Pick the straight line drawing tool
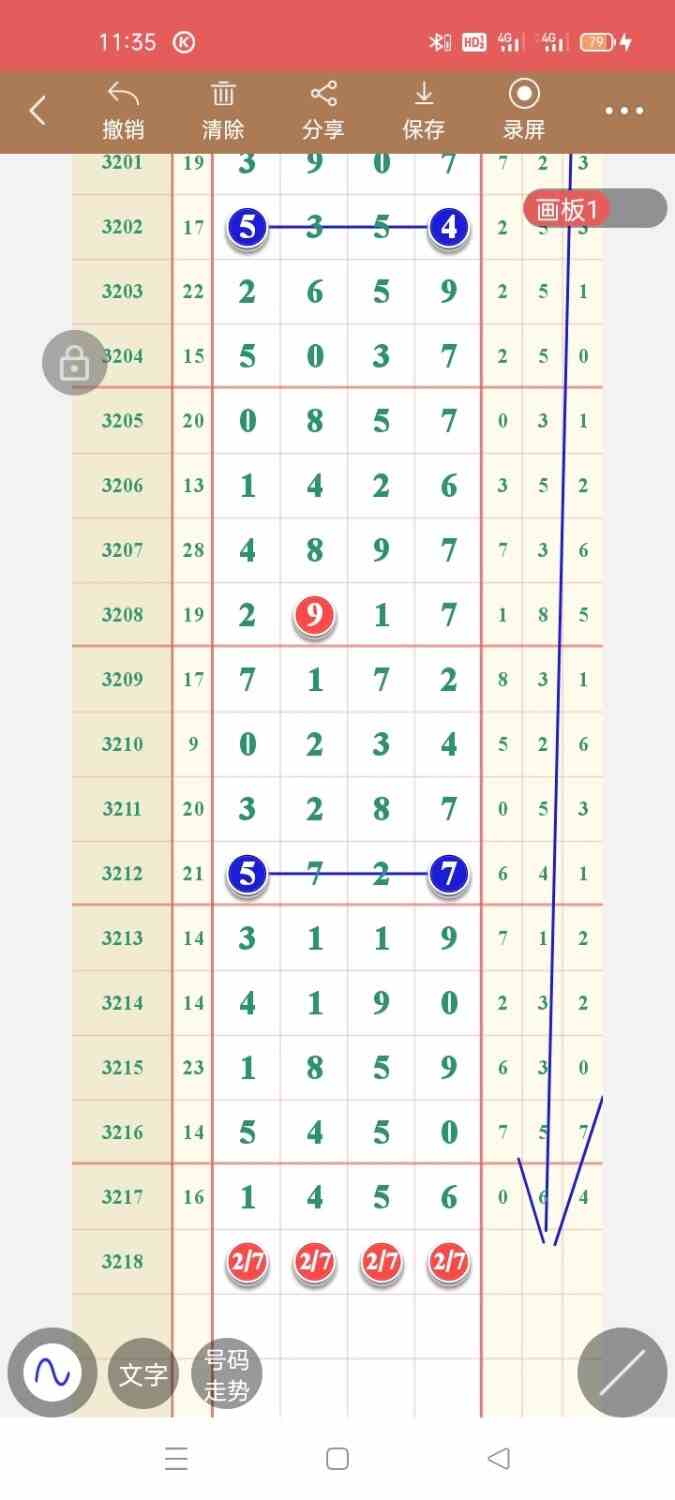This screenshot has width=675, height=1500. 622,1373
